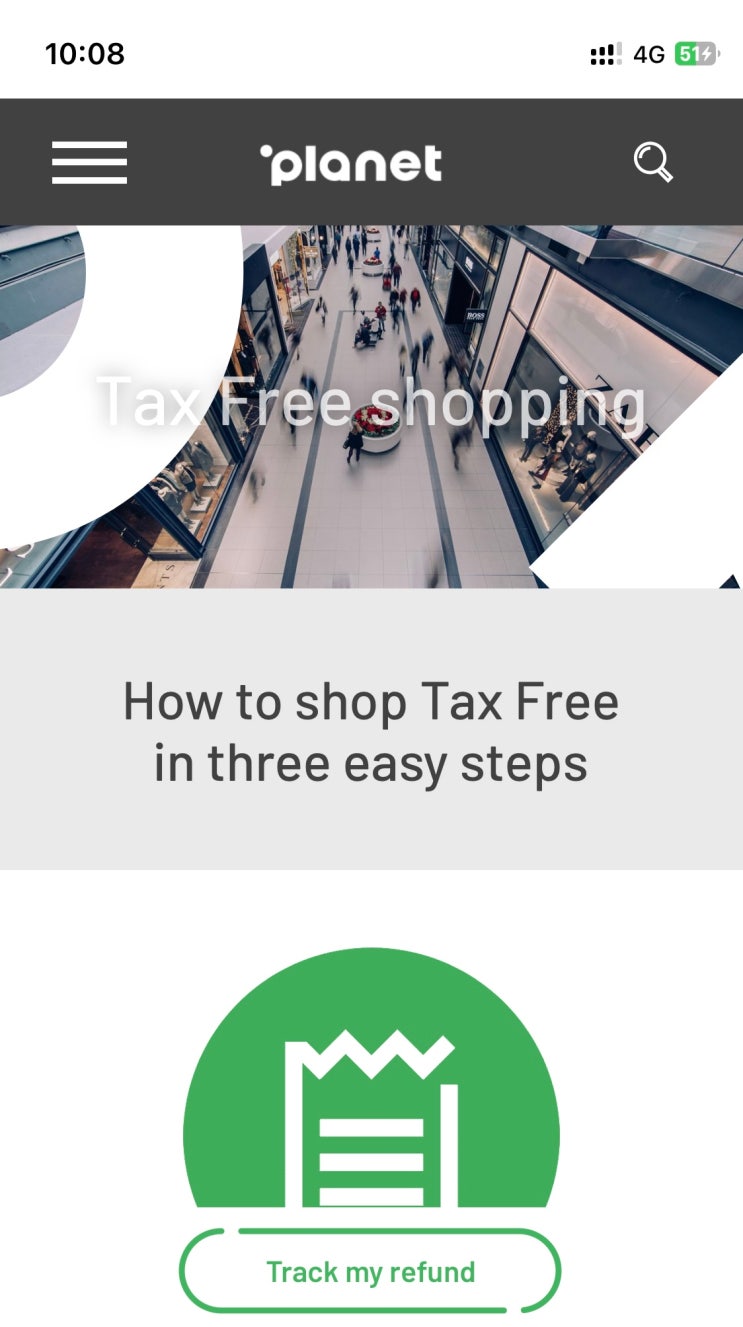Image resolution: width=743 pixels, height=1327 pixels.
Task: Open the search magnifier icon
Action: tap(653, 162)
